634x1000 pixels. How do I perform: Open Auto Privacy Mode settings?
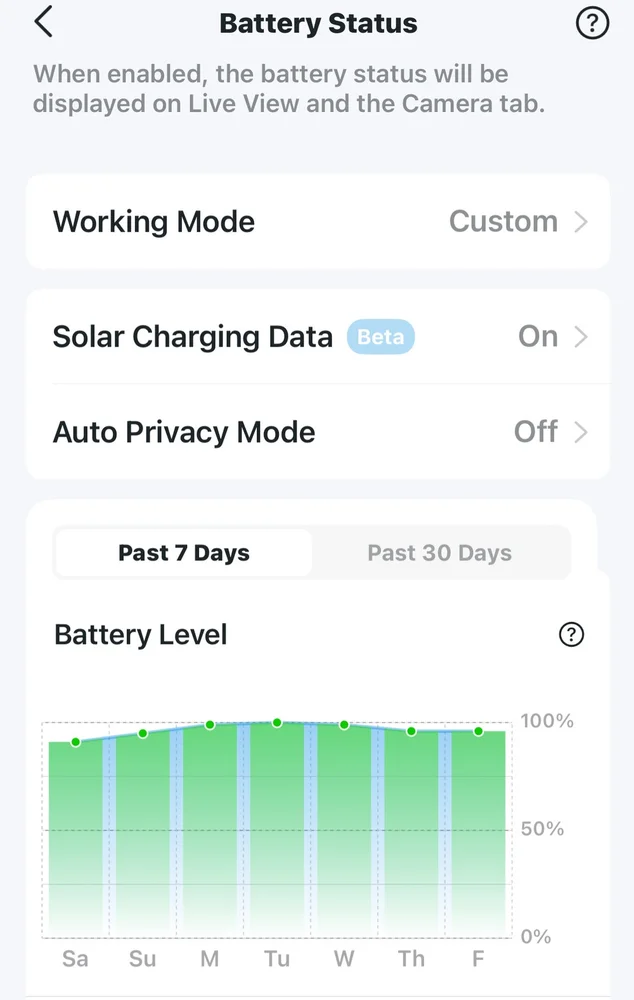(x=318, y=432)
